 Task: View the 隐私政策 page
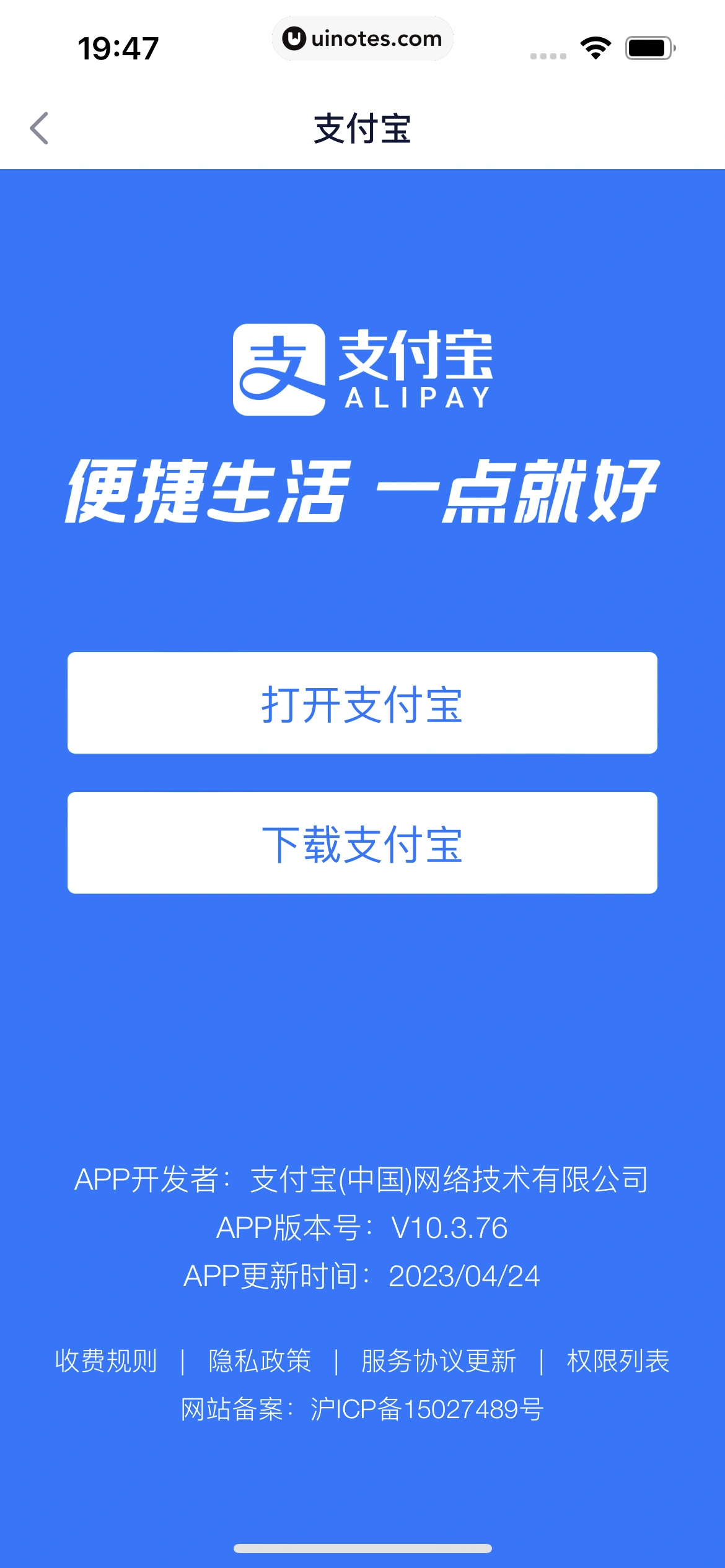pos(260,1361)
